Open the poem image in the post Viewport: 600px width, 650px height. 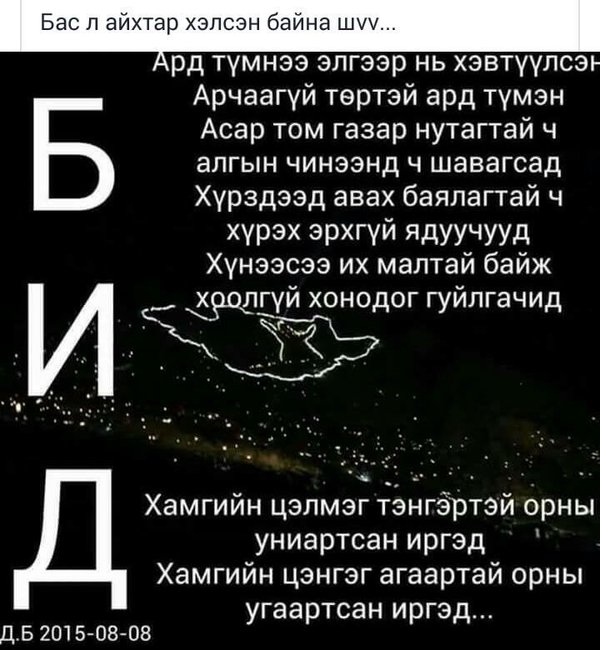(x=300, y=350)
